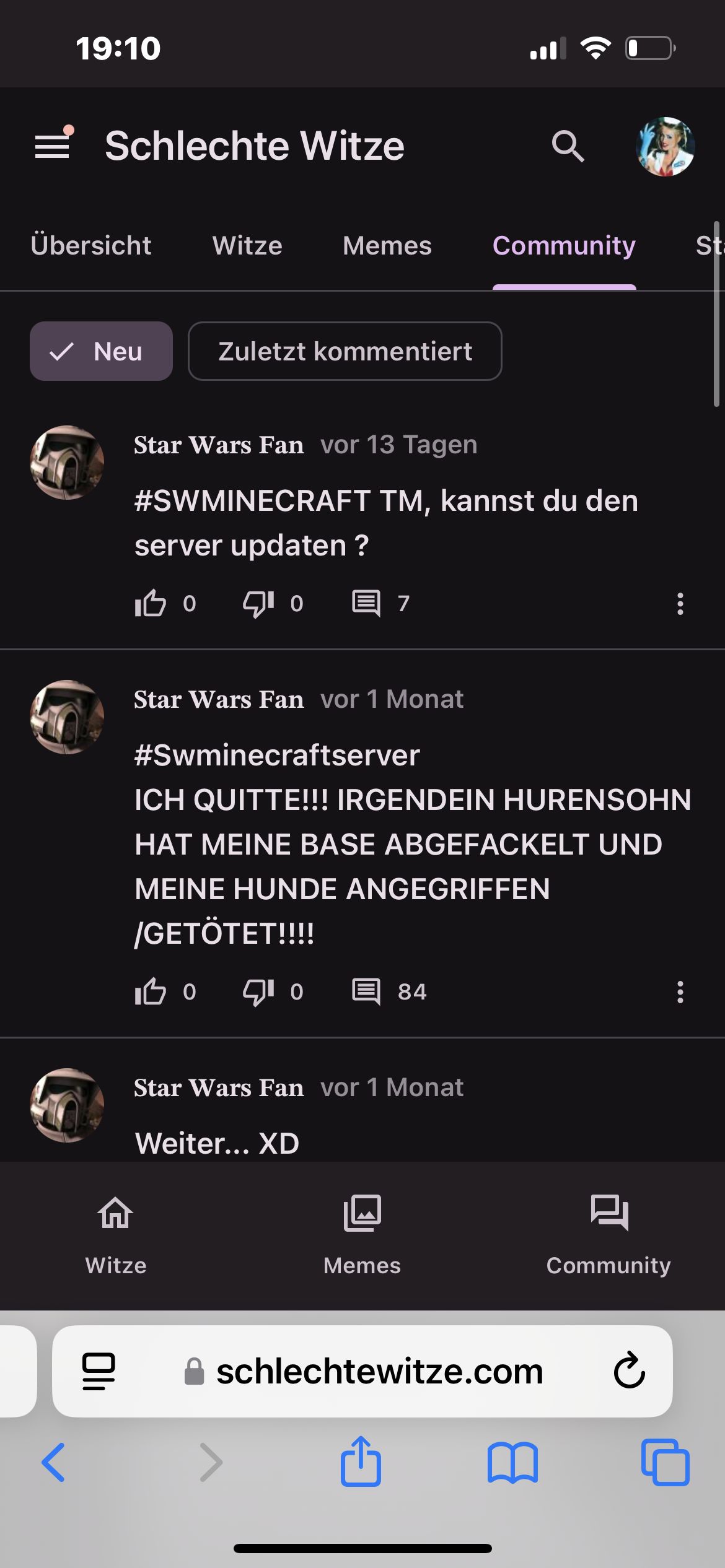Image resolution: width=725 pixels, height=1568 pixels.
Task: Open the profile avatar in header
Action: coord(665,147)
